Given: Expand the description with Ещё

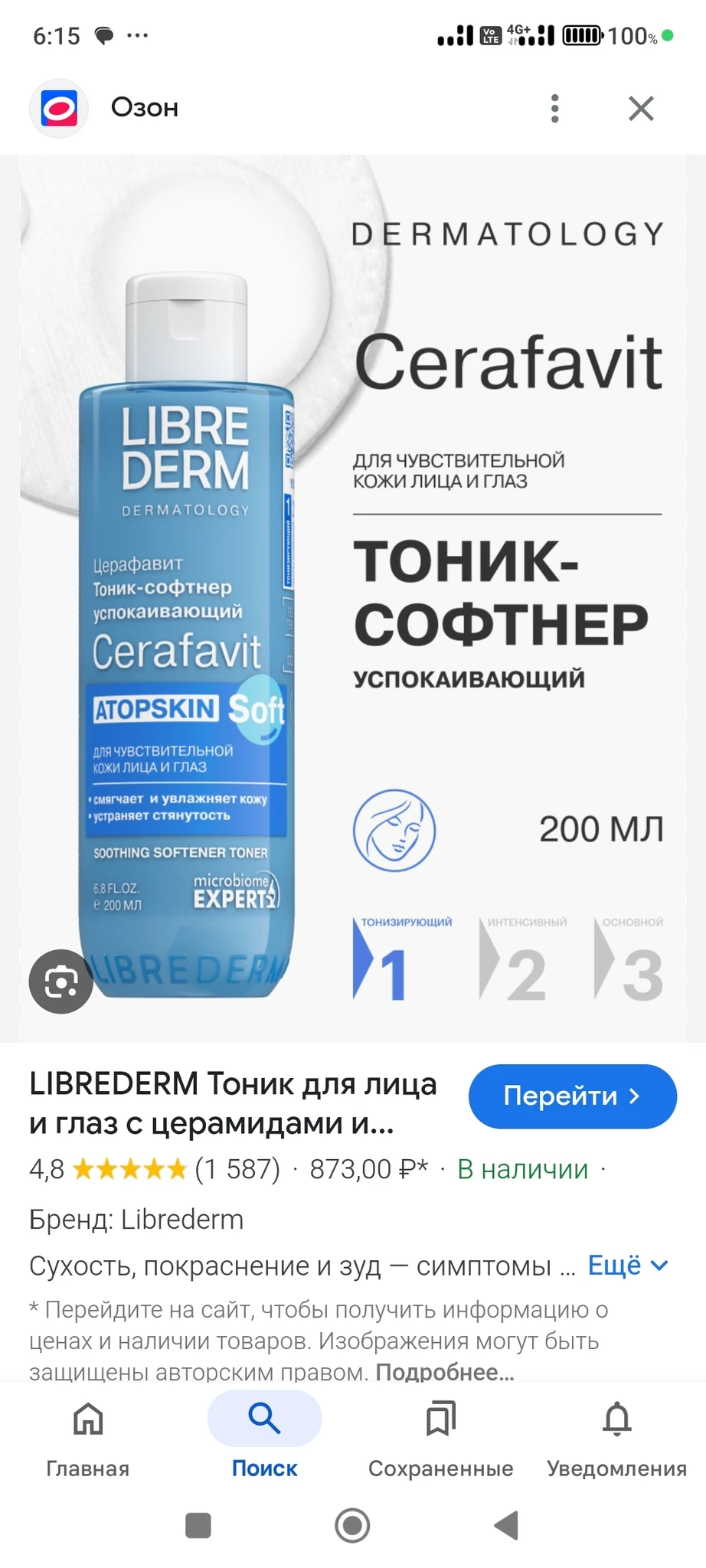Looking at the screenshot, I should click(627, 1266).
